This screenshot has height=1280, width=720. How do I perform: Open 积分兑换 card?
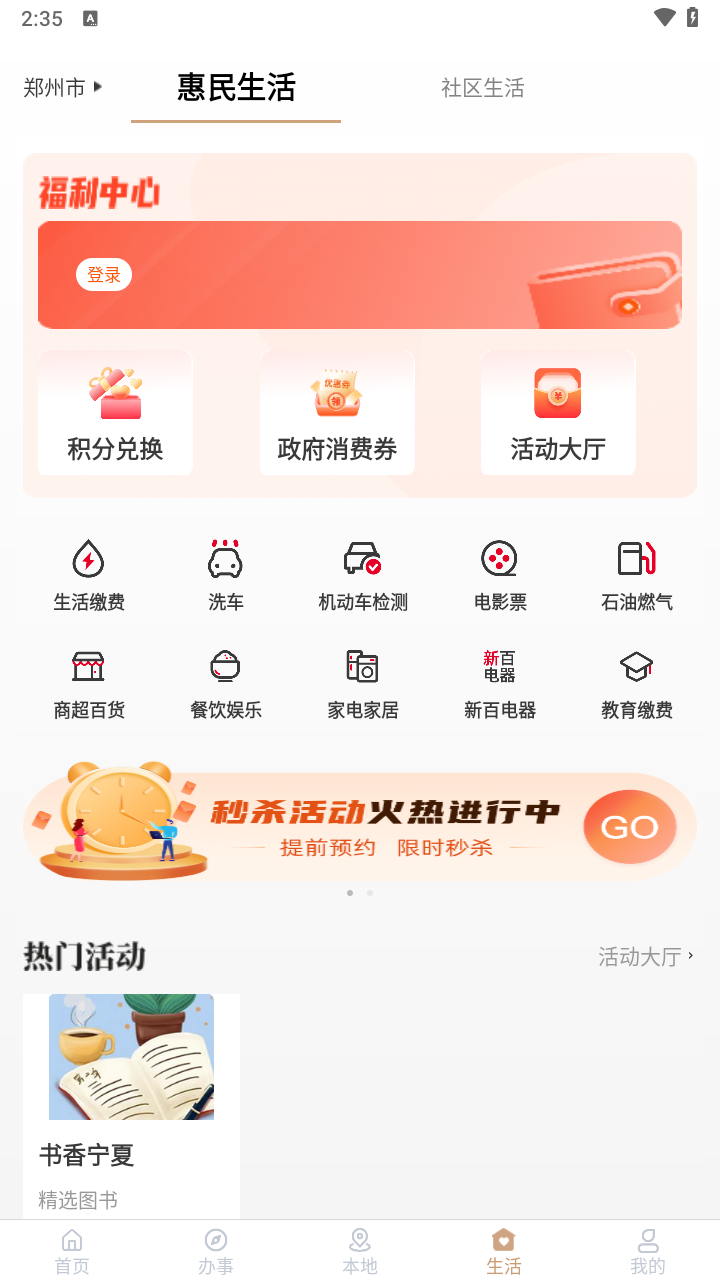[115, 413]
